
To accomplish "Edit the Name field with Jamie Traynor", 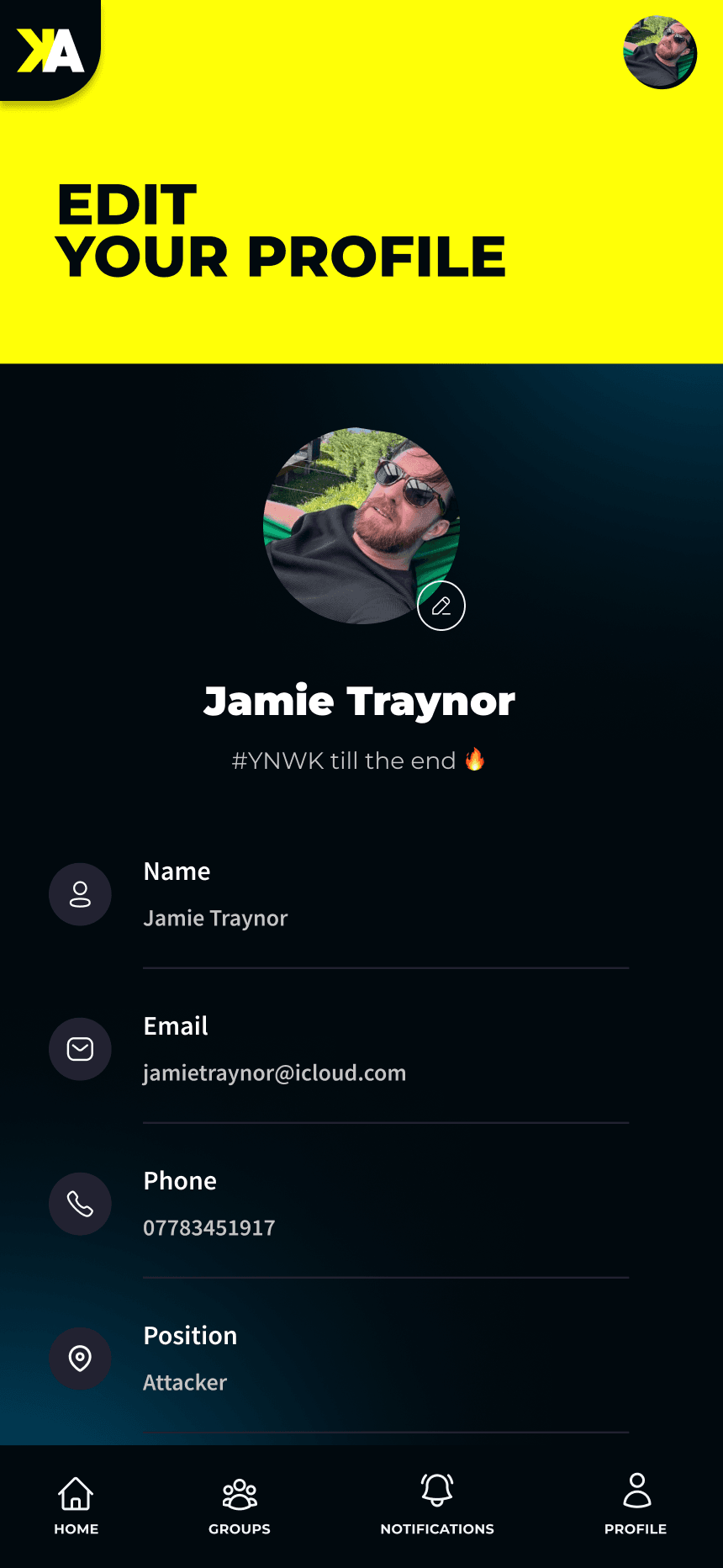I will pos(215,918).
